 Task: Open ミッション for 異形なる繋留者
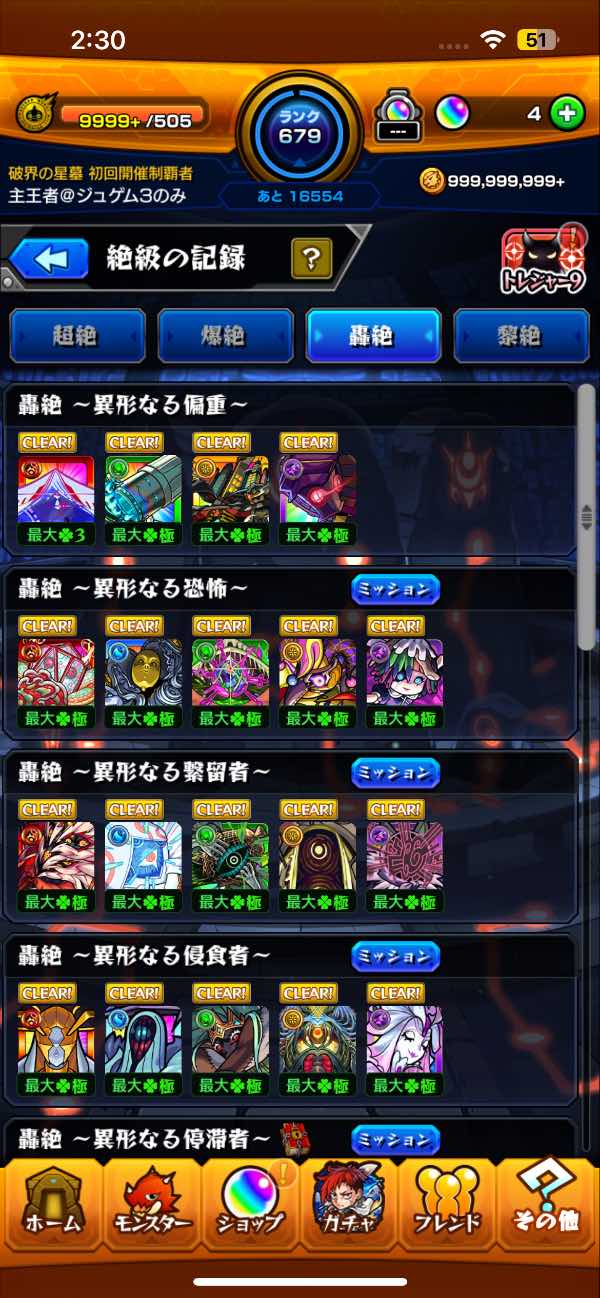point(396,772)
